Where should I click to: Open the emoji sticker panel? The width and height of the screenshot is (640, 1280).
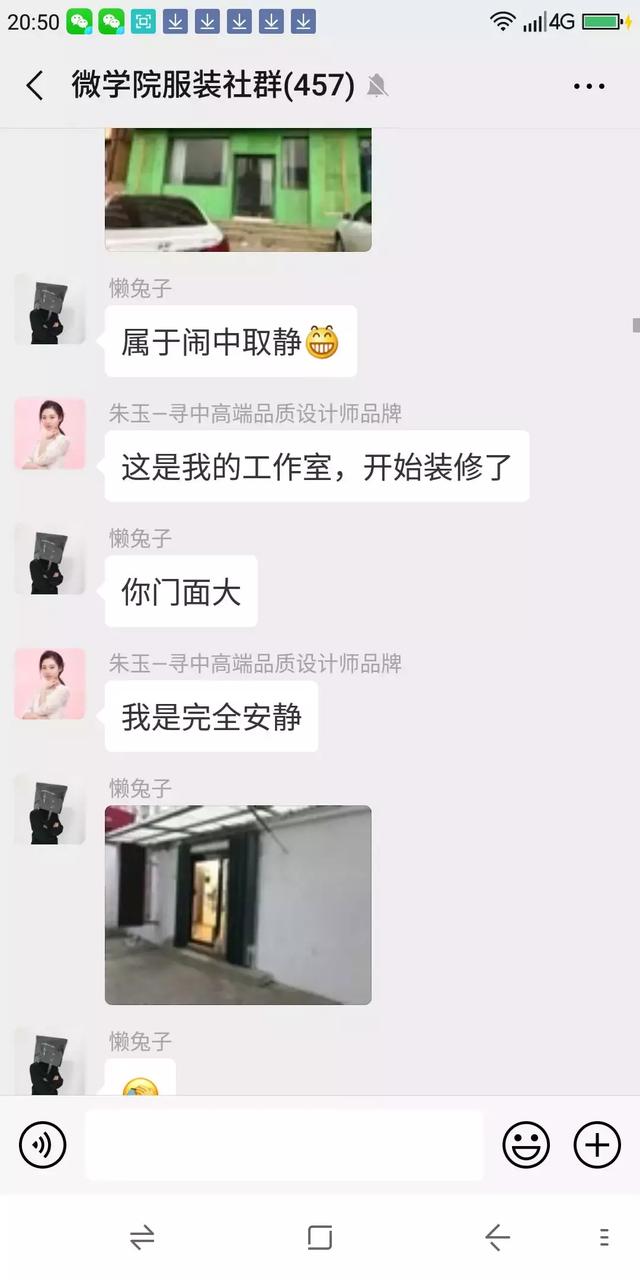526,1145
